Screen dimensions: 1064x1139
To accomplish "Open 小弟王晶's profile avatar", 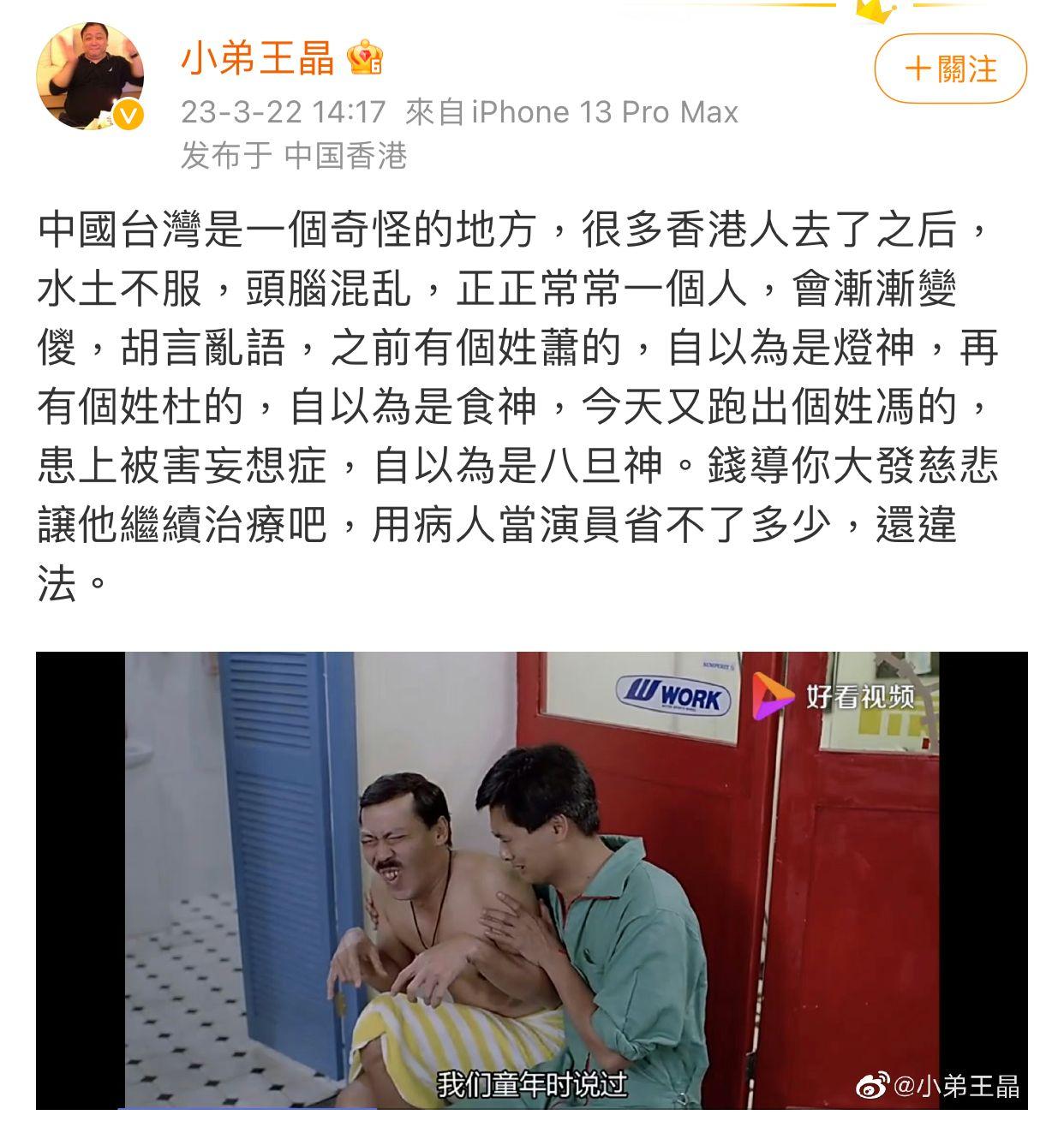I will 89,75.
